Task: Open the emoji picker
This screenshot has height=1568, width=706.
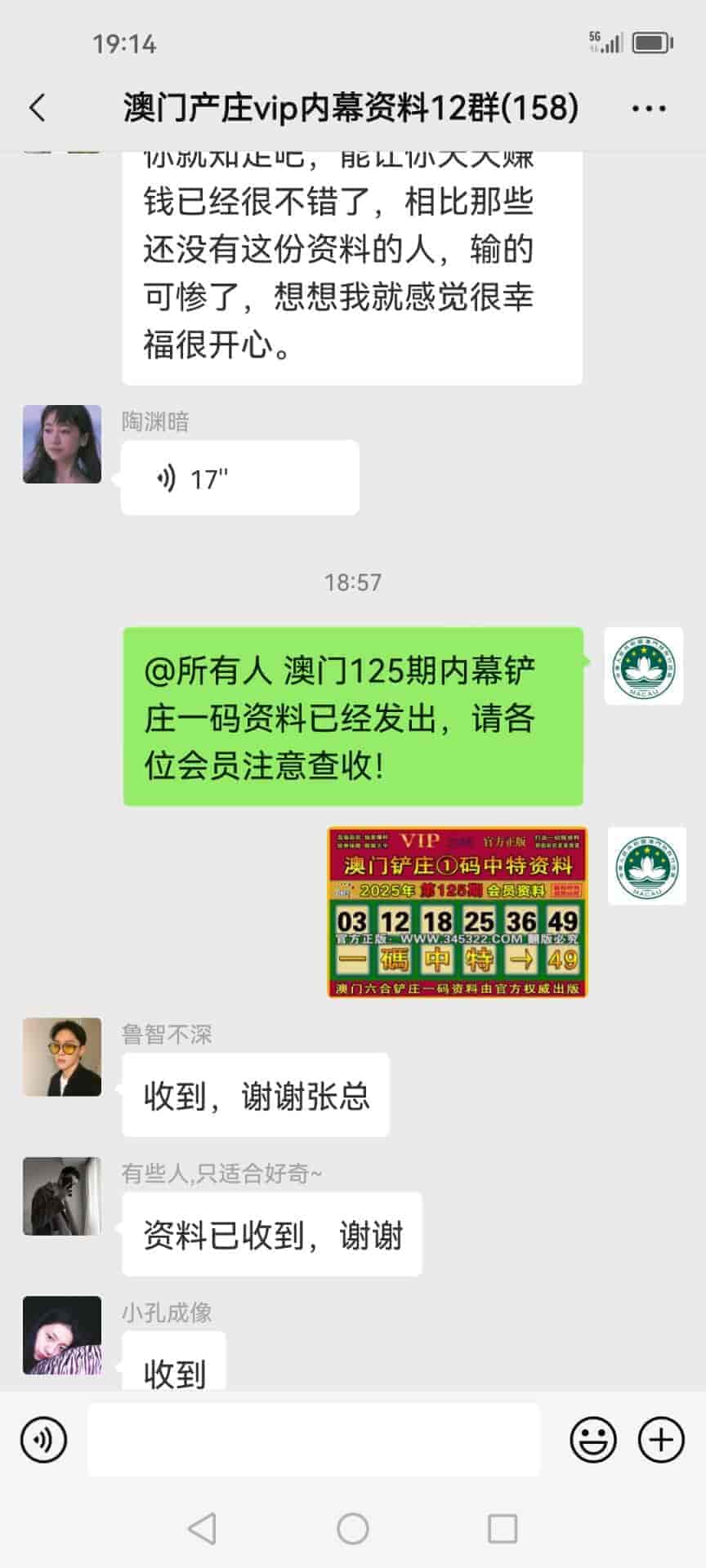Action: (x=592, y=1440)
